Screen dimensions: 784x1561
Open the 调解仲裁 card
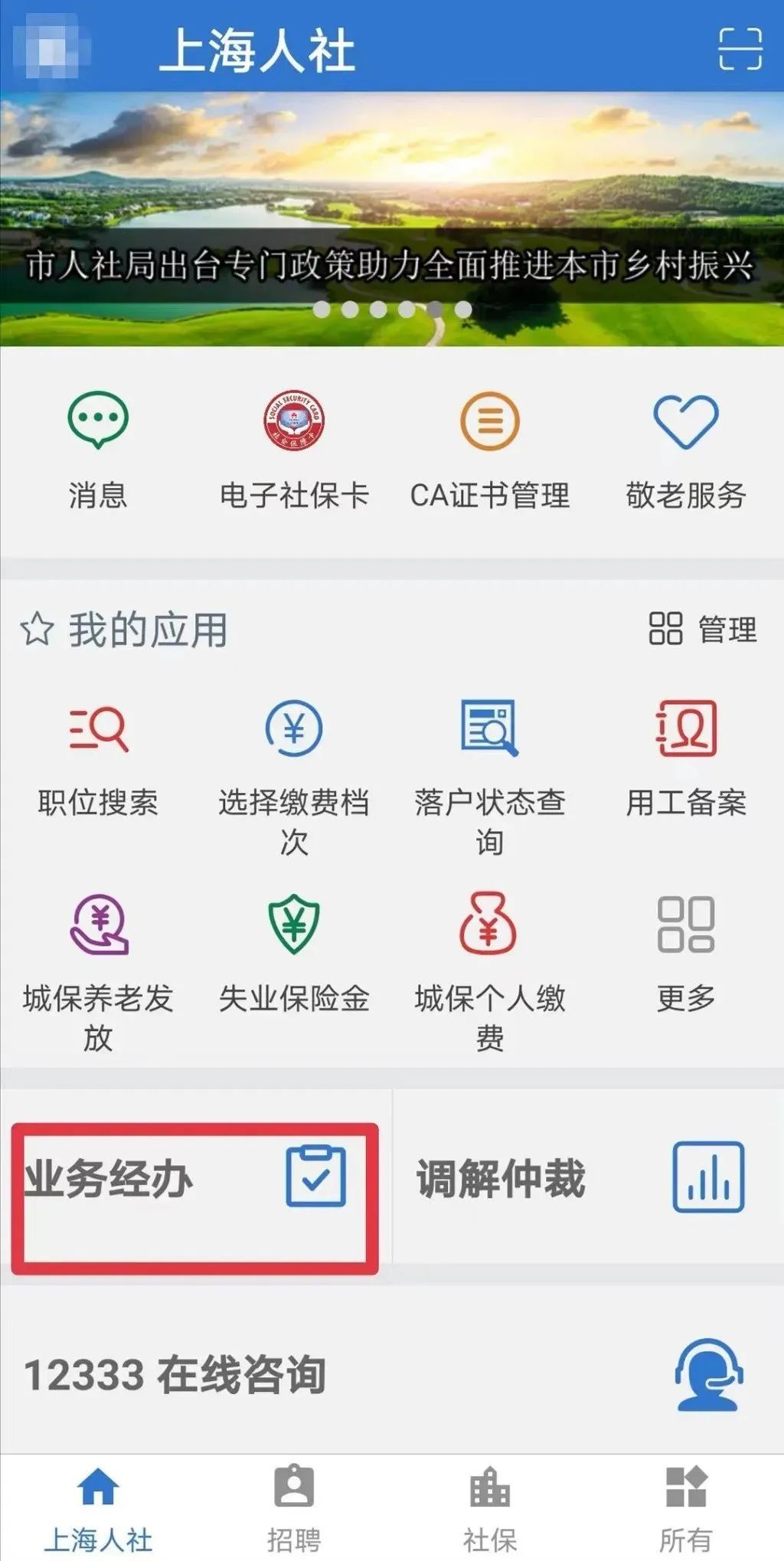(588, 1178)
